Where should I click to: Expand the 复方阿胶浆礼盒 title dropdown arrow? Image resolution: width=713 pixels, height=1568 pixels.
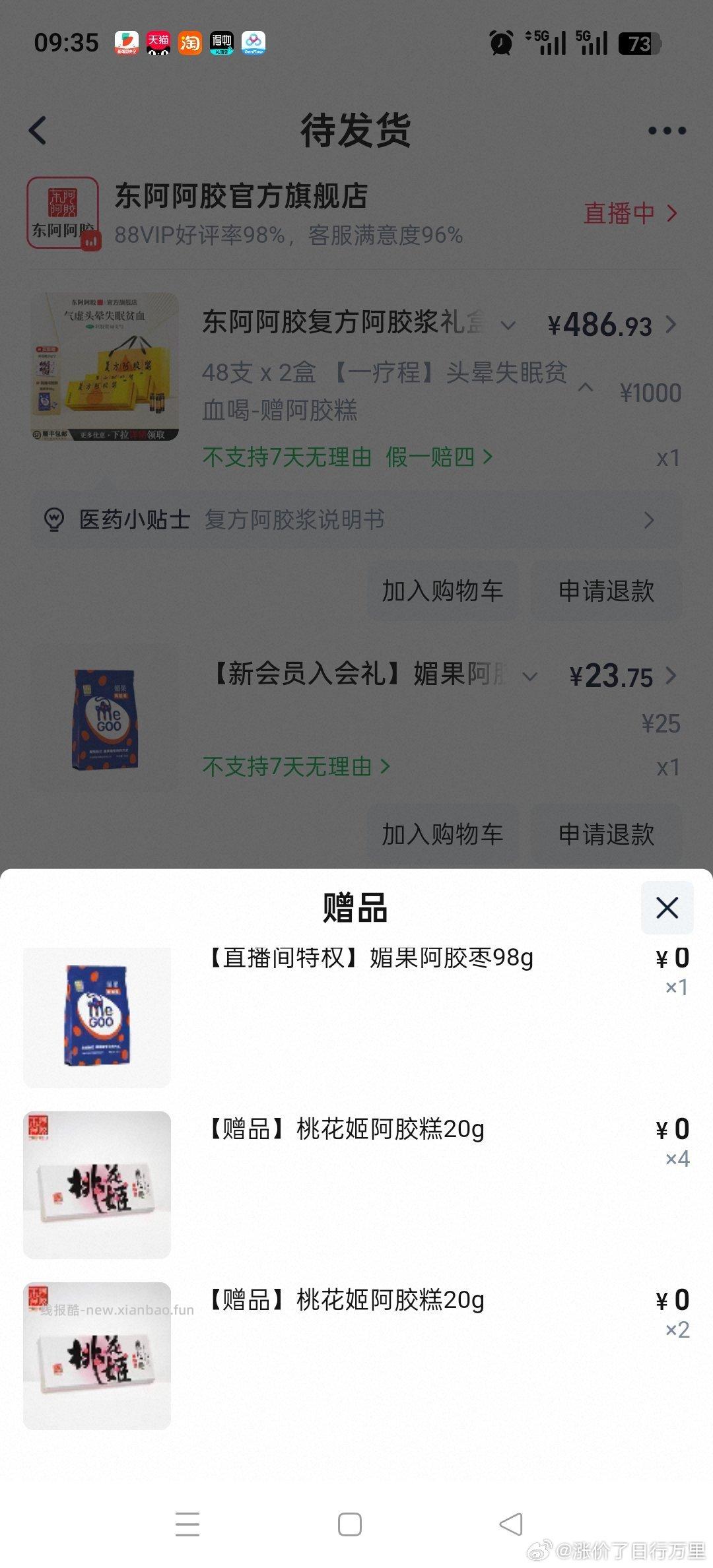[x=508, y=325]
